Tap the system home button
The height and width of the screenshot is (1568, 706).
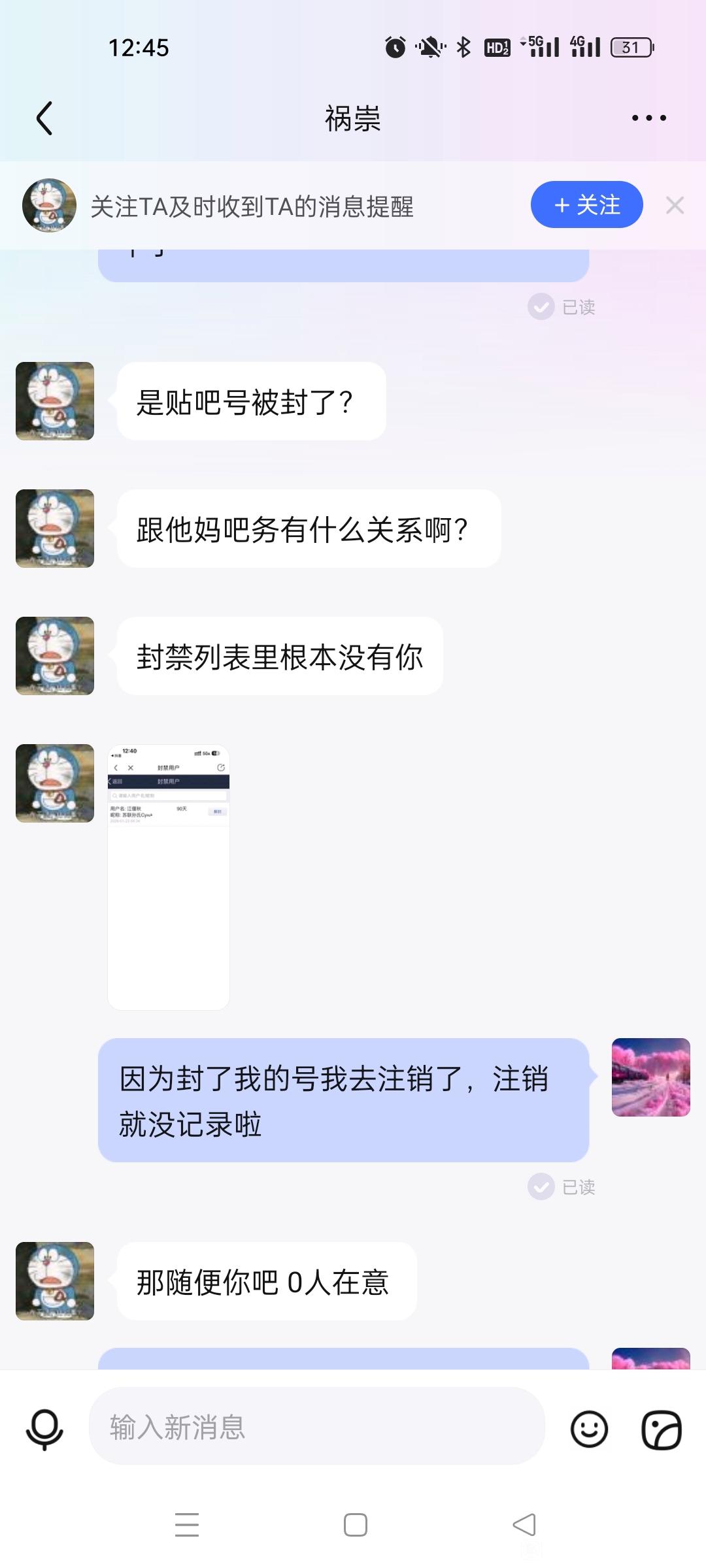pos(355,1525)
